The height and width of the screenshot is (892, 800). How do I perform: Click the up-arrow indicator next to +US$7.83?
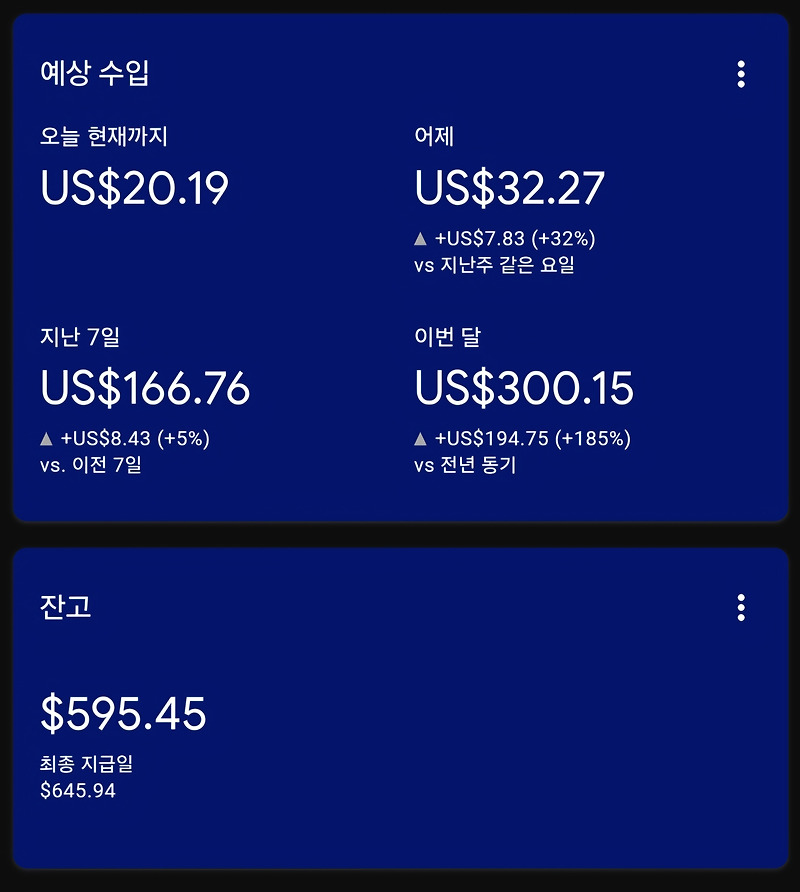[422, 238]
